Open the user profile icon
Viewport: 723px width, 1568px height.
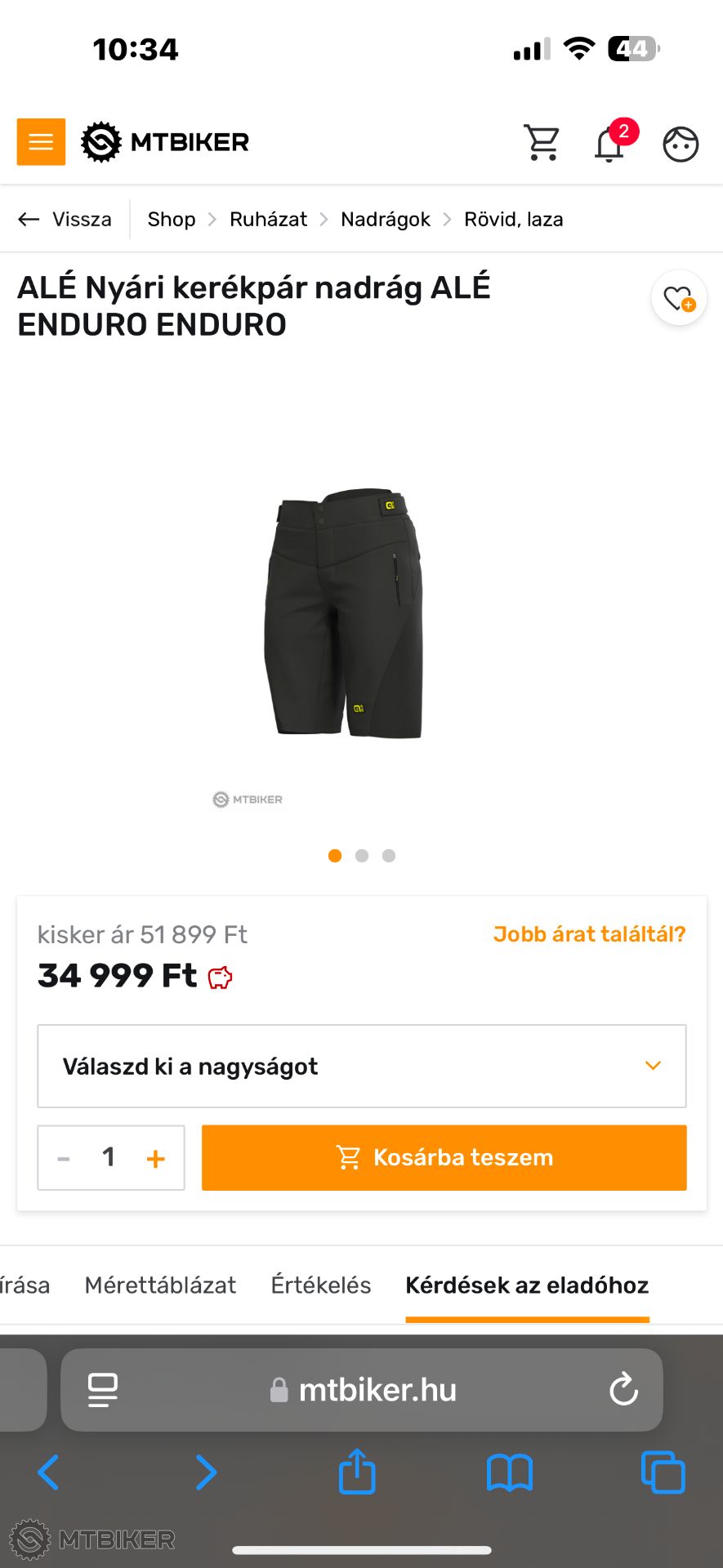click(680, 145)
